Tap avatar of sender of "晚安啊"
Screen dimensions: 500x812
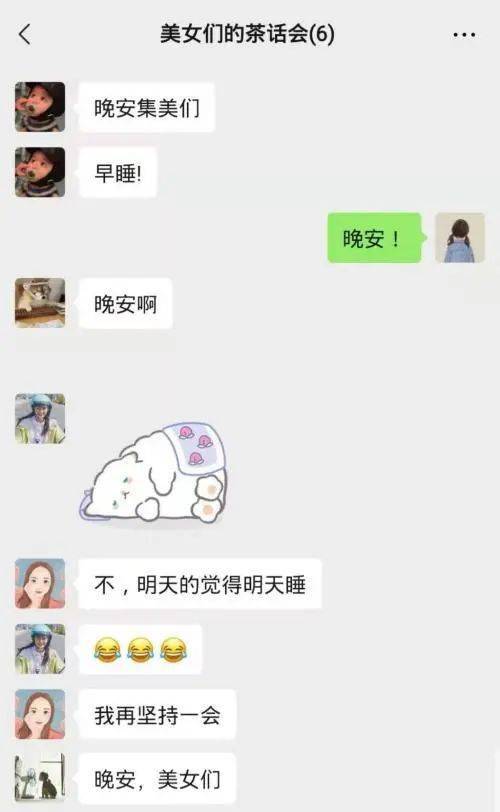tap(40, 303)
